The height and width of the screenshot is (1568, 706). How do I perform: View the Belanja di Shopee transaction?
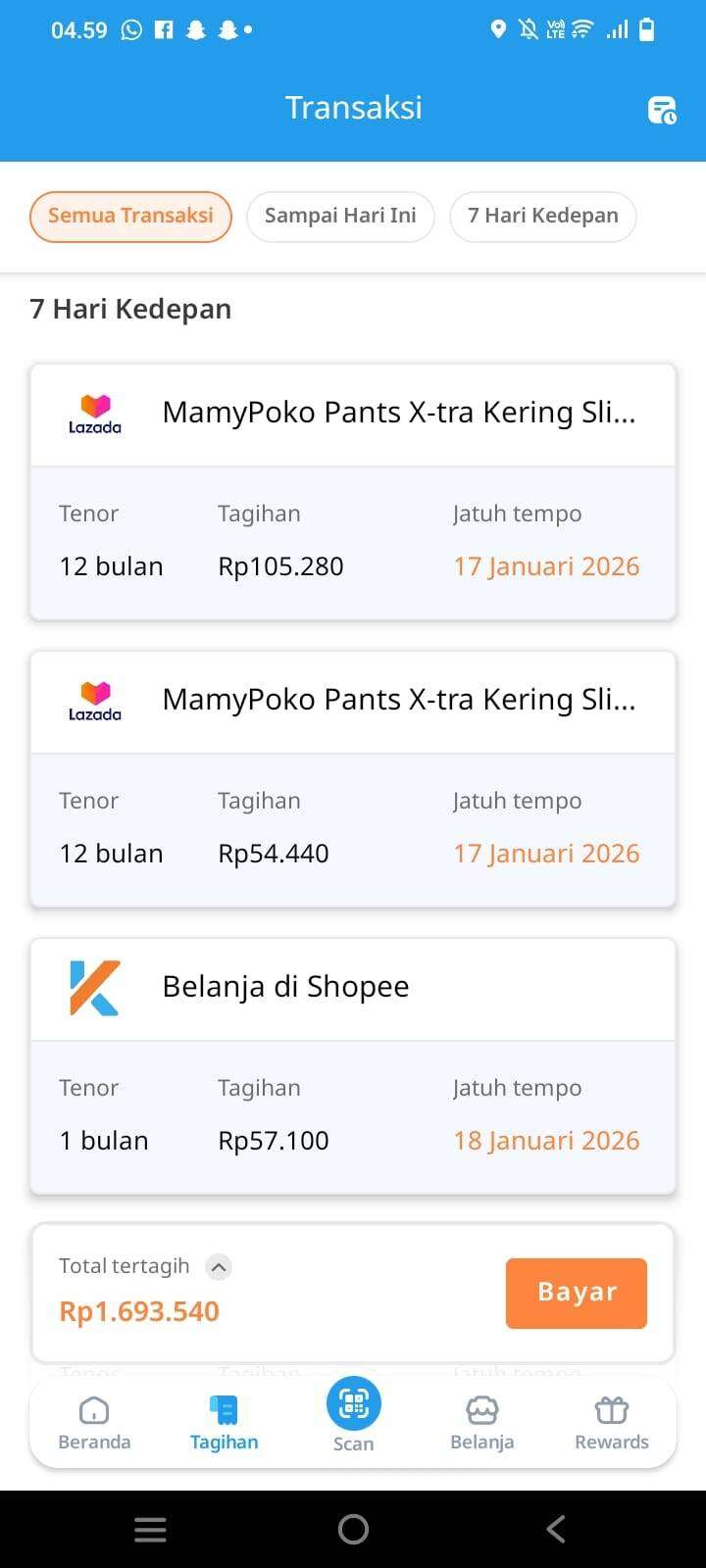353,1066
